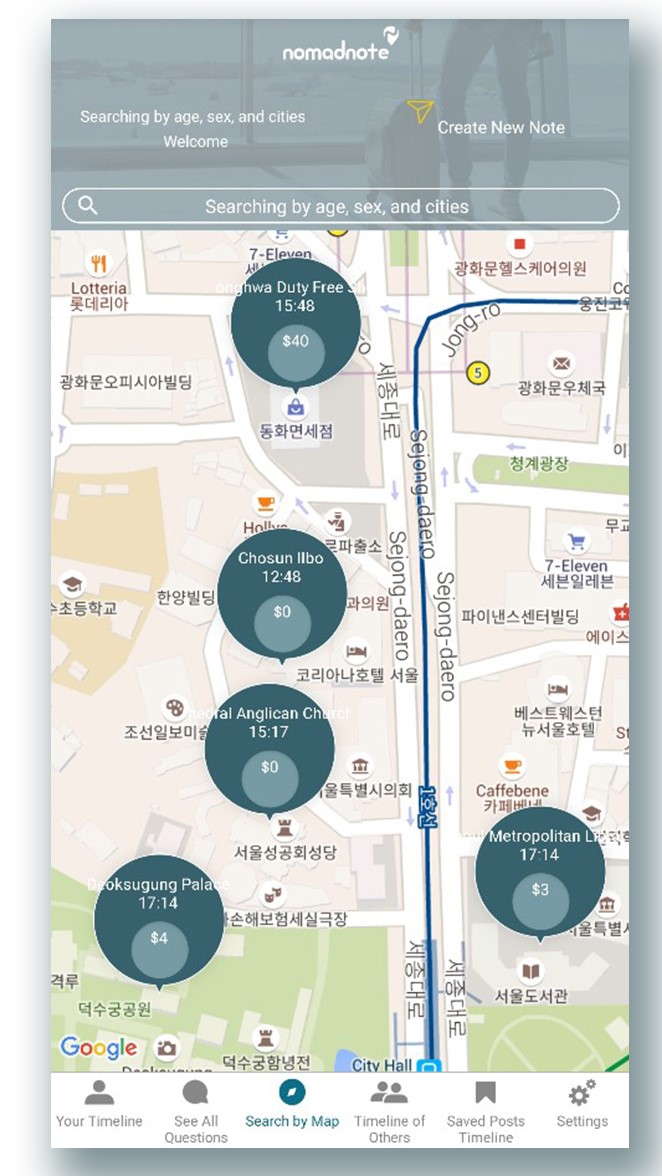This screenshot has height=1176, width=662.
Task: Tap the Deoksugung Palace $4 marker
Action: tap(159, 920)
